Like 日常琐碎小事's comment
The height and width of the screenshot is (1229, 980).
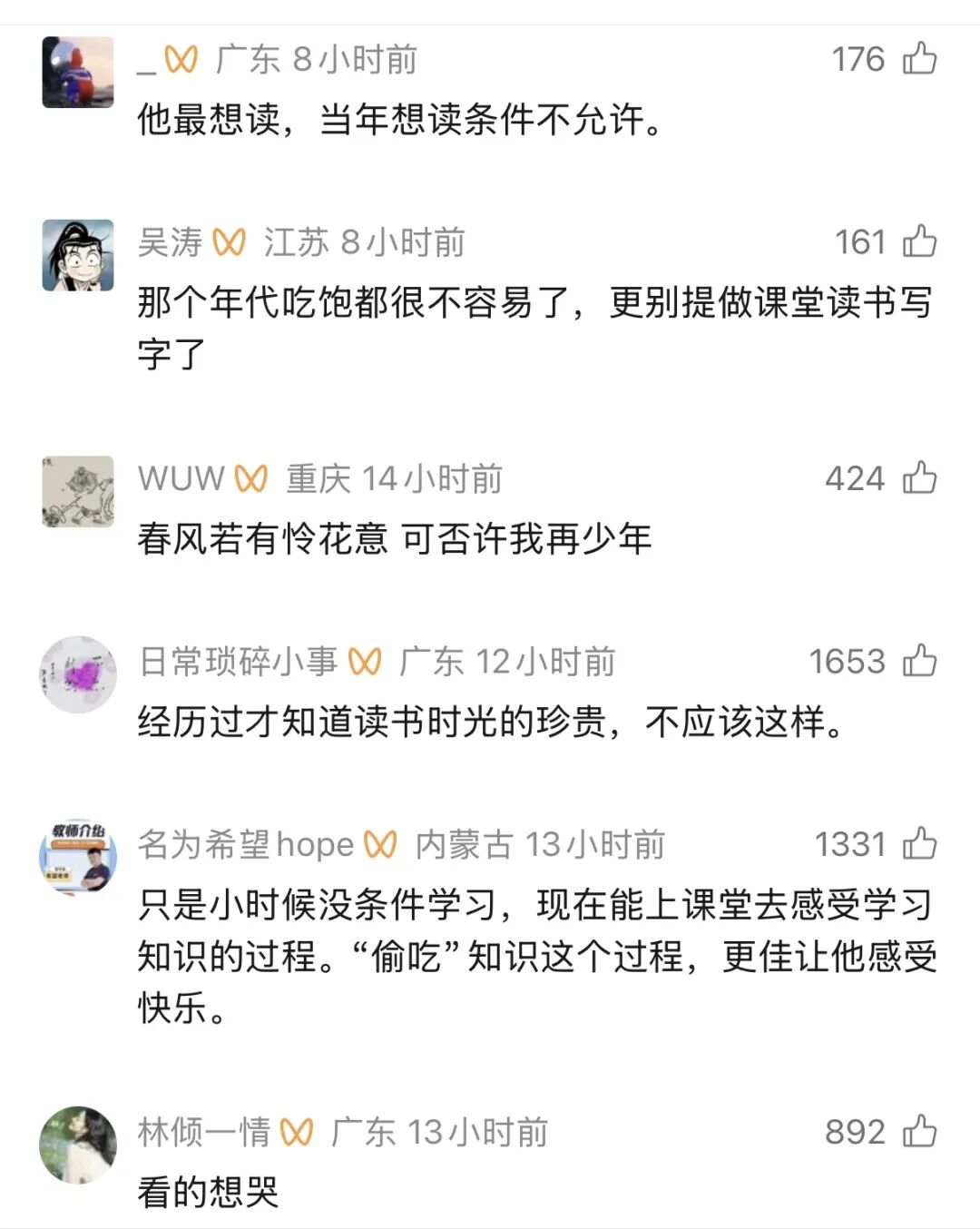pos(919,661)
